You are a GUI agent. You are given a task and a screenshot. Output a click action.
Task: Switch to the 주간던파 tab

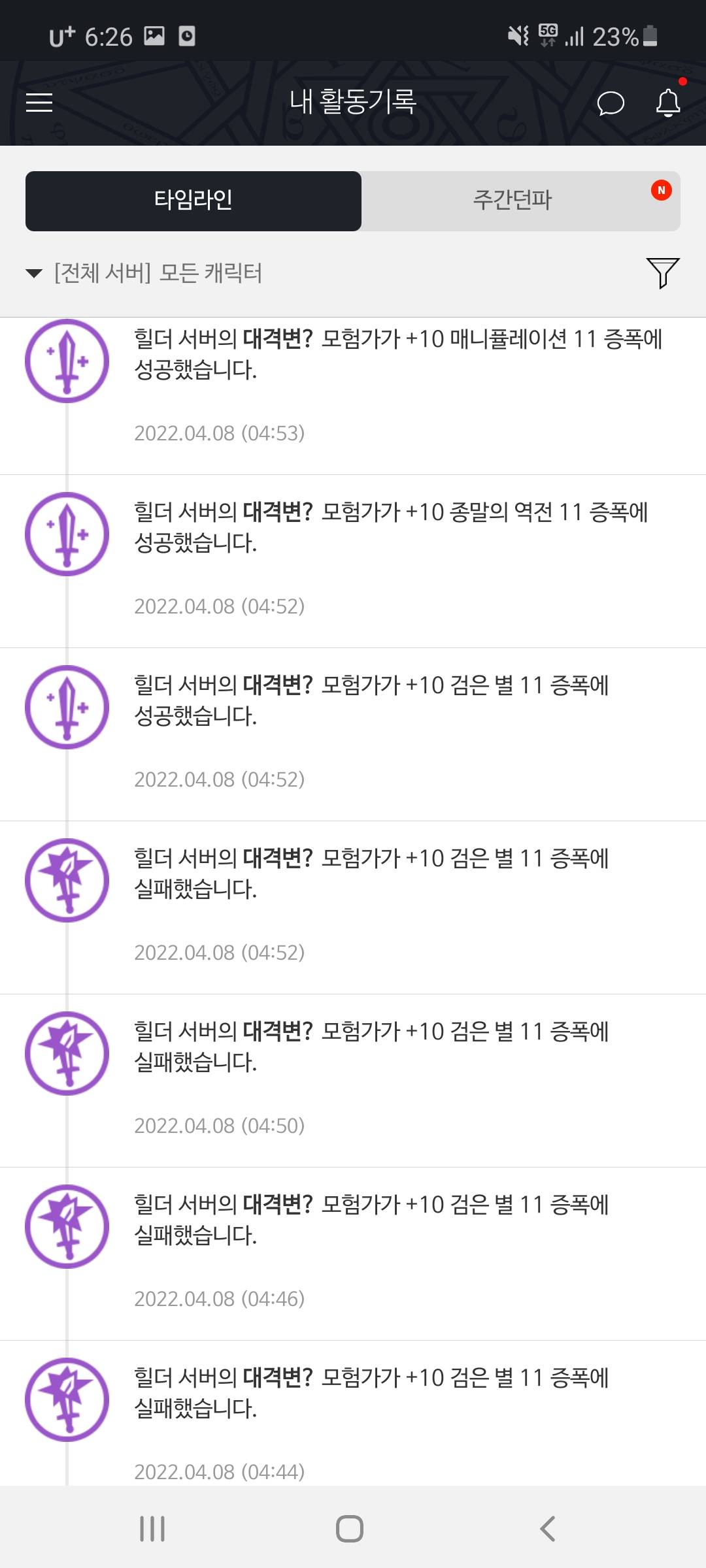coord(521,201)
